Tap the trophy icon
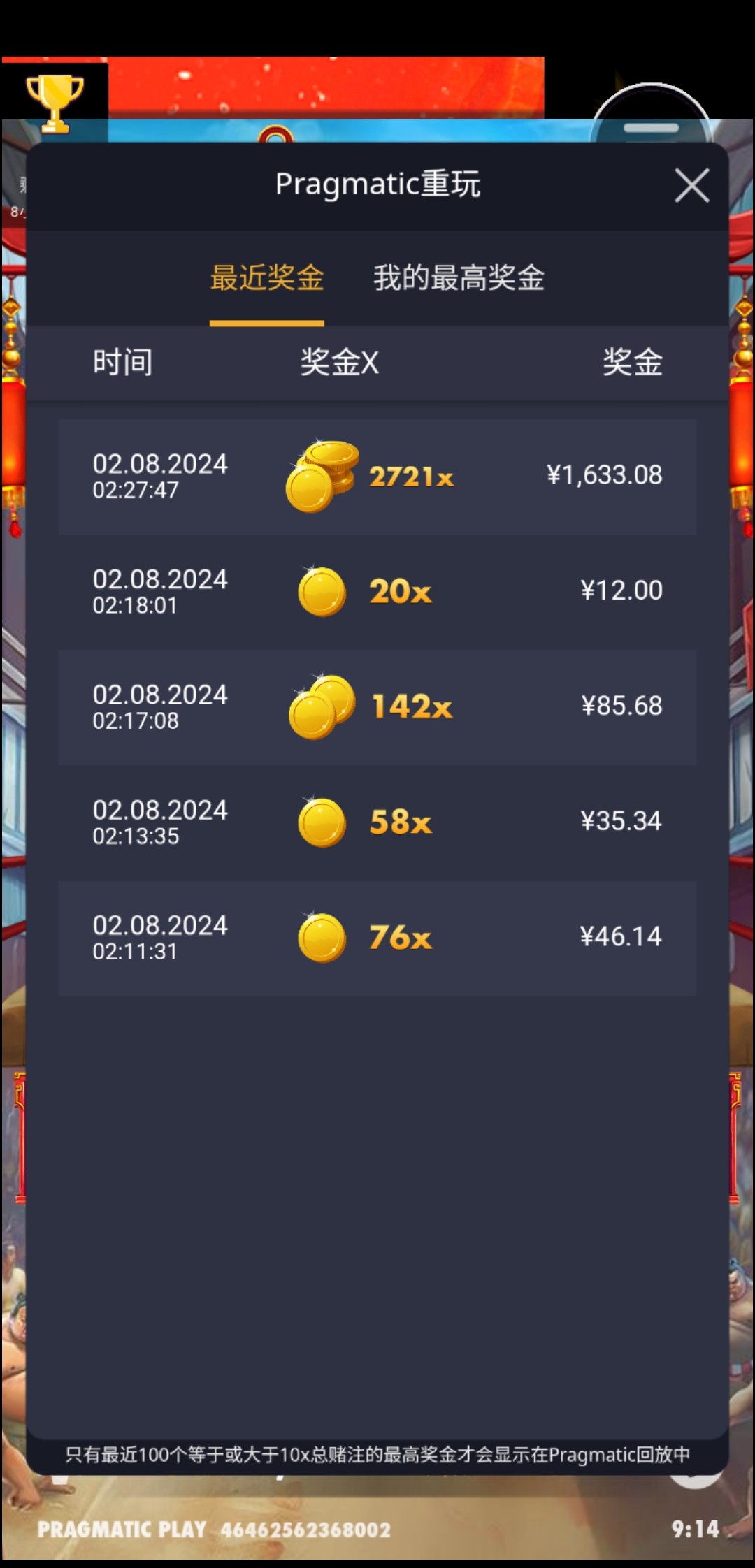Screen dimensions: 755x1568 (x=55, y=103)
